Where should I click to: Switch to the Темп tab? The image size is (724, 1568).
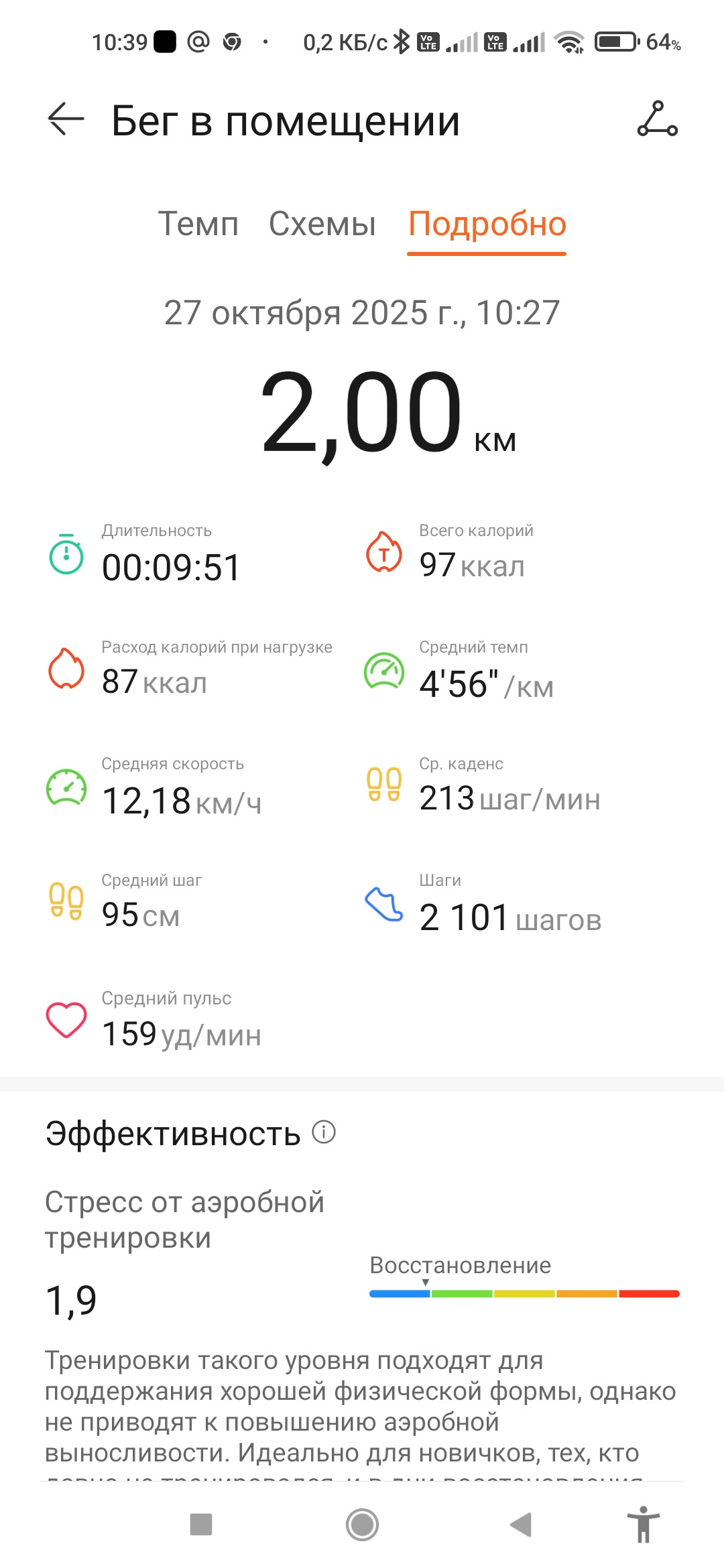click(198, 224)
